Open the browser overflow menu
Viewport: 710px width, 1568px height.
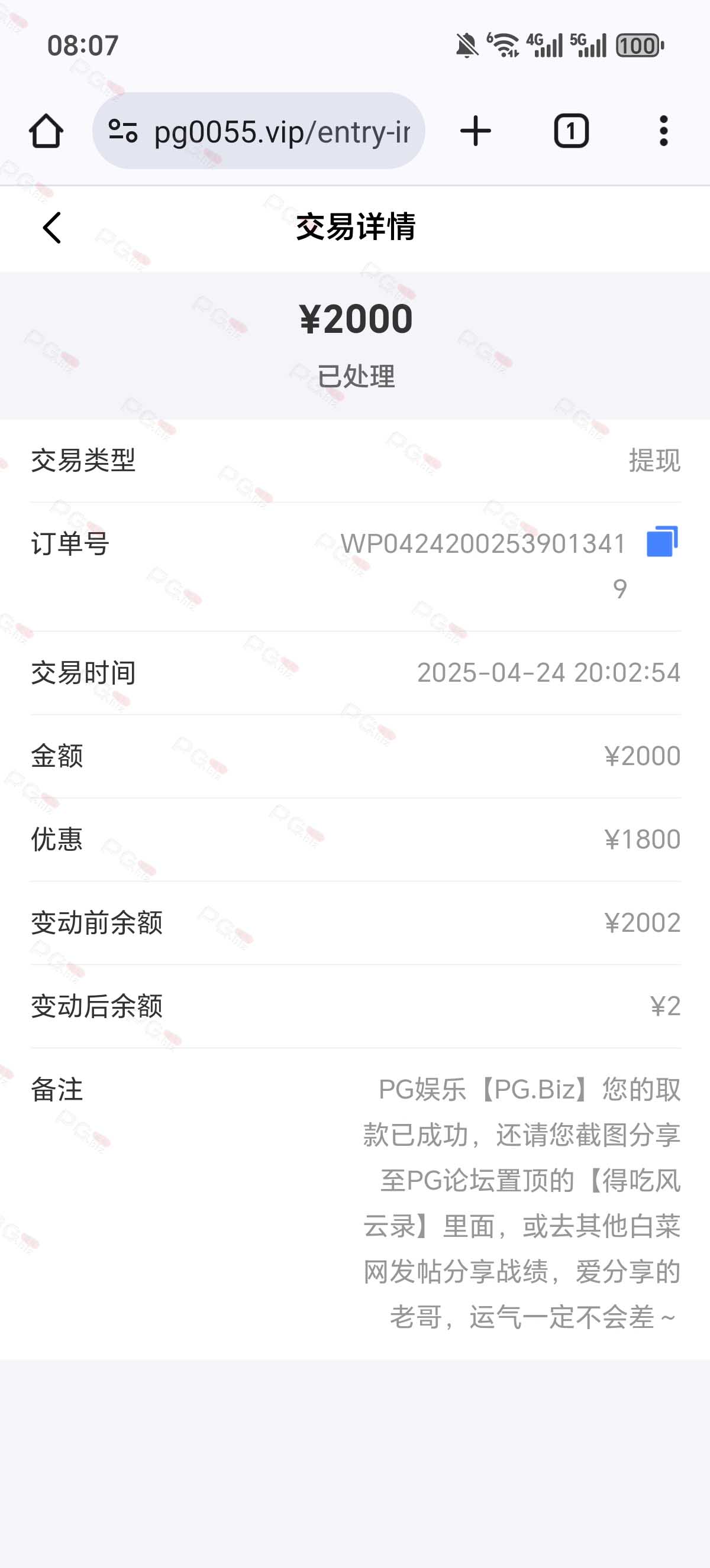click(664, 131)
